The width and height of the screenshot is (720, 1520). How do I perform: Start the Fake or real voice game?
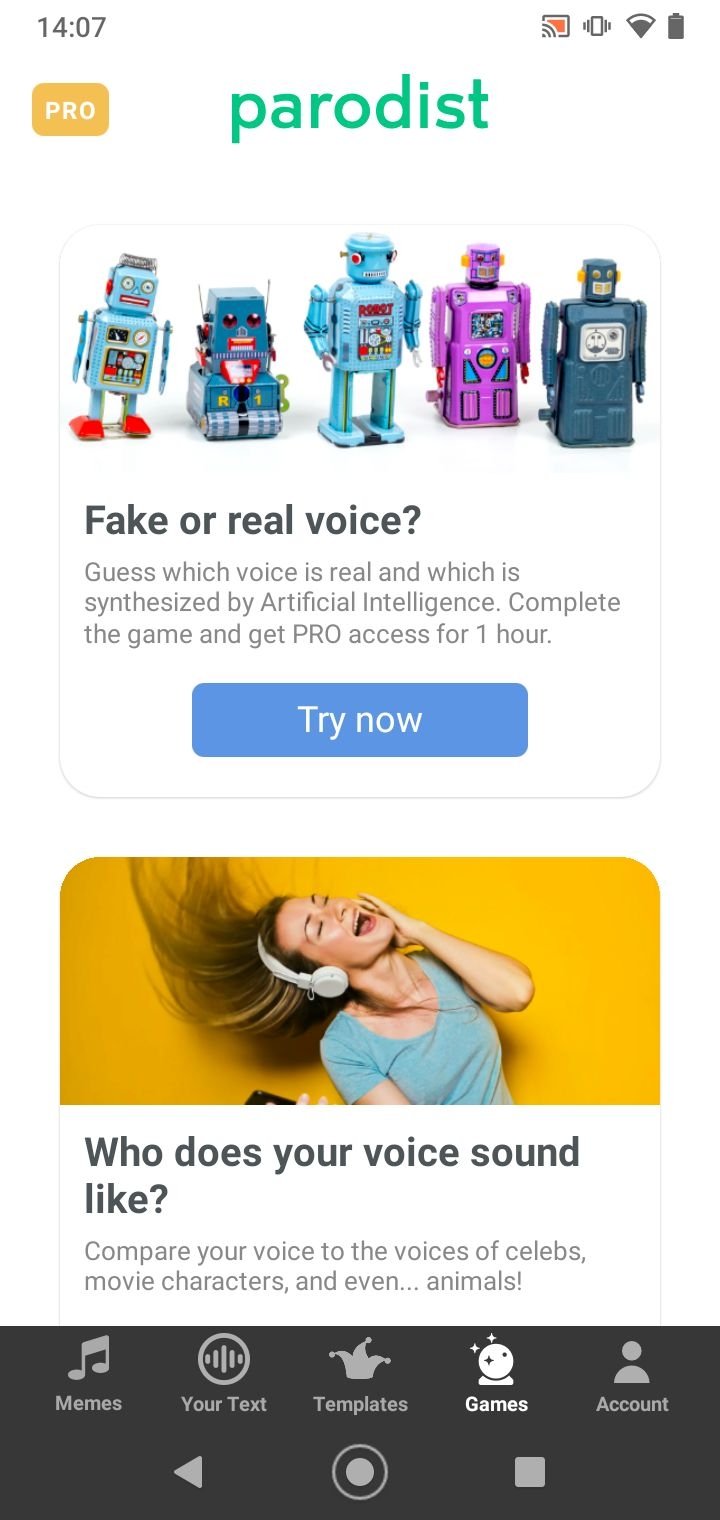coord(360,720)
